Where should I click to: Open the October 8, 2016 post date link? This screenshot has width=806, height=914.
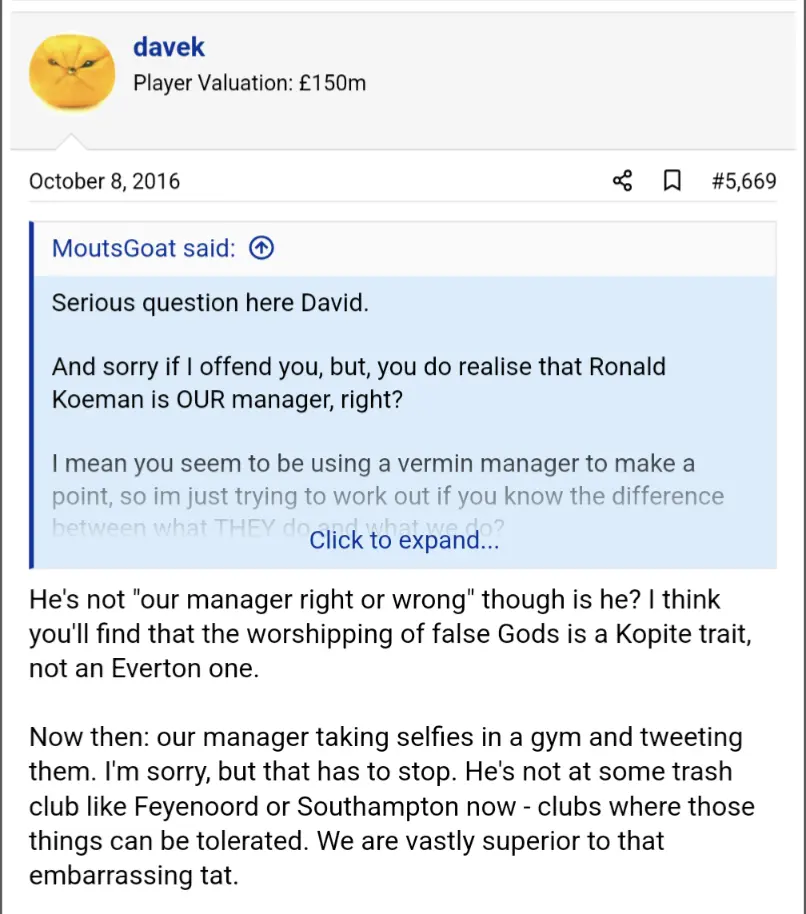pos(105,181)
